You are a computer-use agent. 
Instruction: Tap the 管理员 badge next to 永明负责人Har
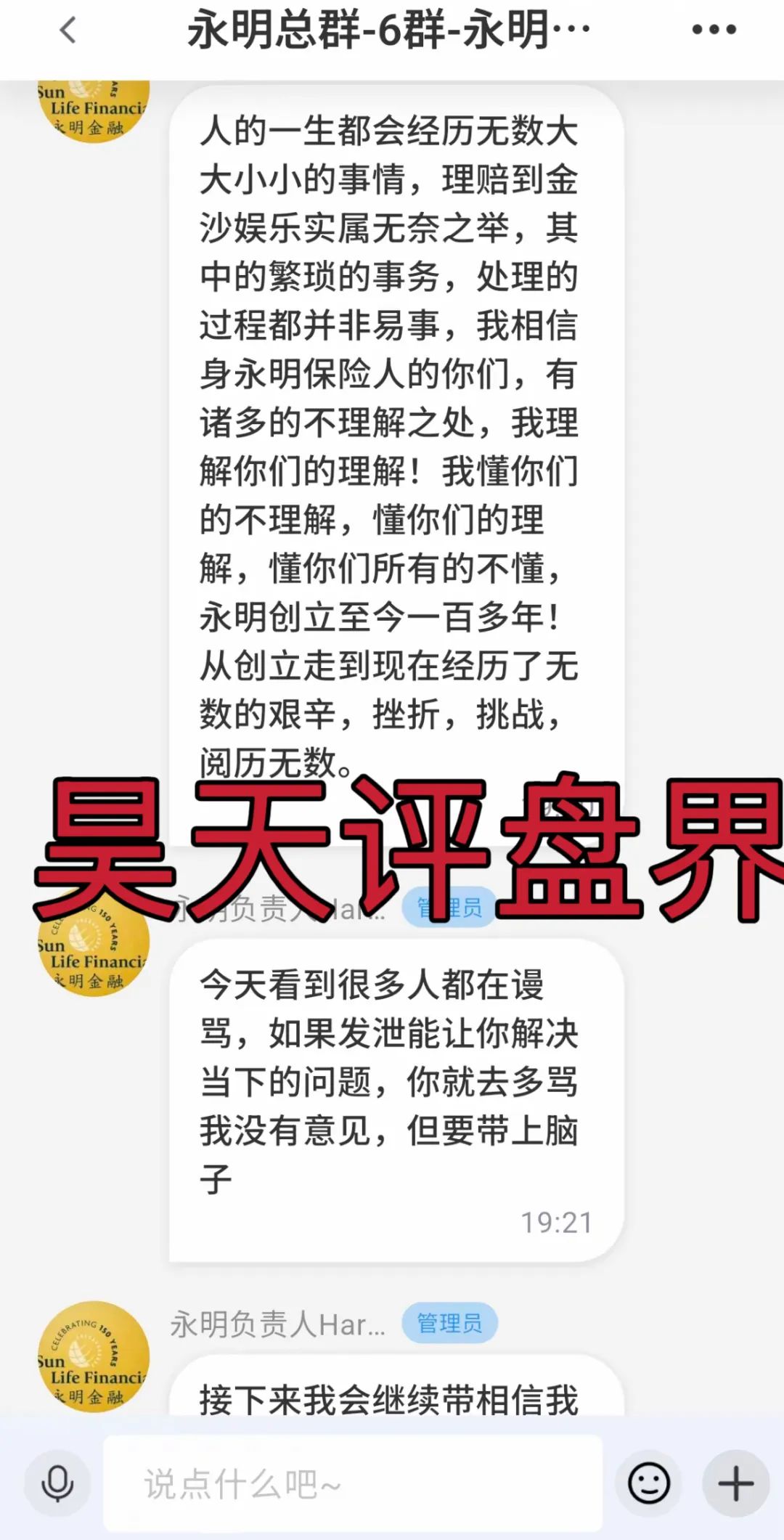point(451,1321)
